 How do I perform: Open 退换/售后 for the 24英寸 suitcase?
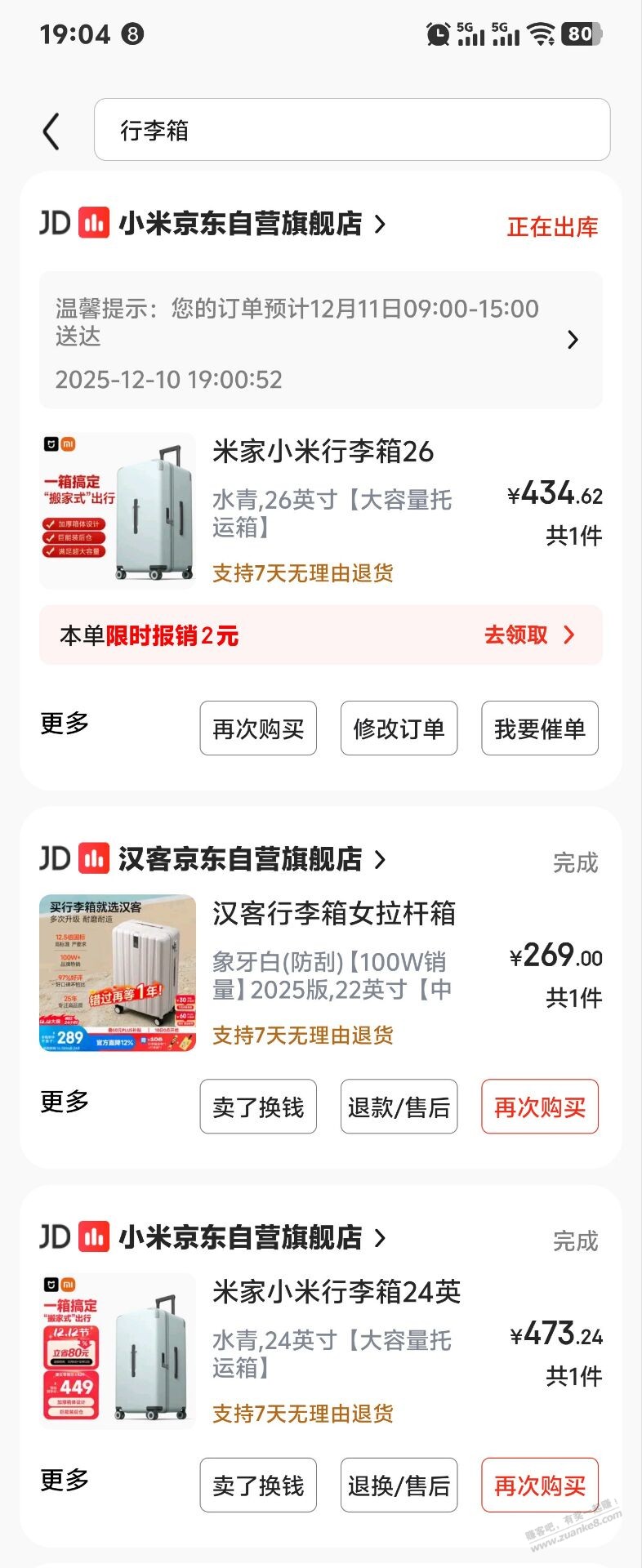[399, 1485]
